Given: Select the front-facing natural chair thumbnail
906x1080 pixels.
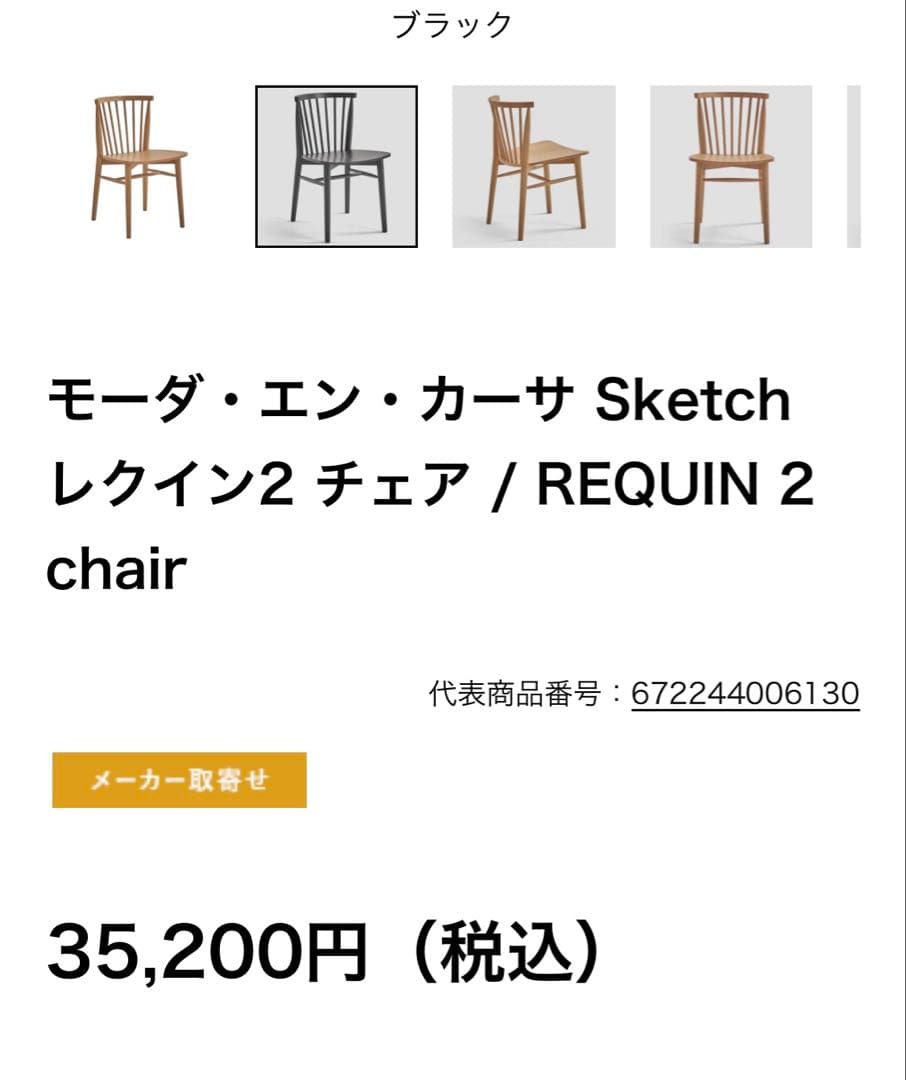Looking at the screenshot, I should coord(730,166).
